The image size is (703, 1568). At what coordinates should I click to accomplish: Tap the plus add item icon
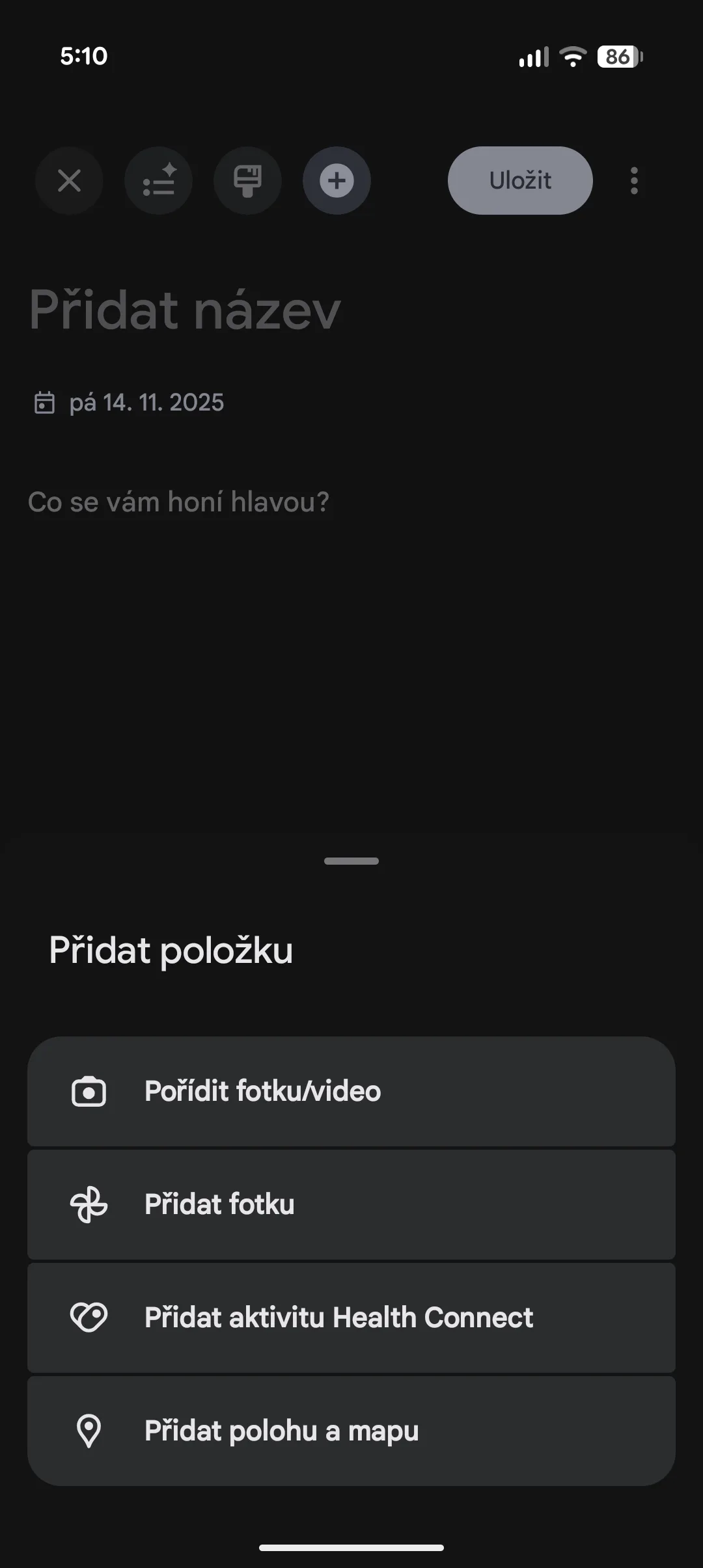337,181
